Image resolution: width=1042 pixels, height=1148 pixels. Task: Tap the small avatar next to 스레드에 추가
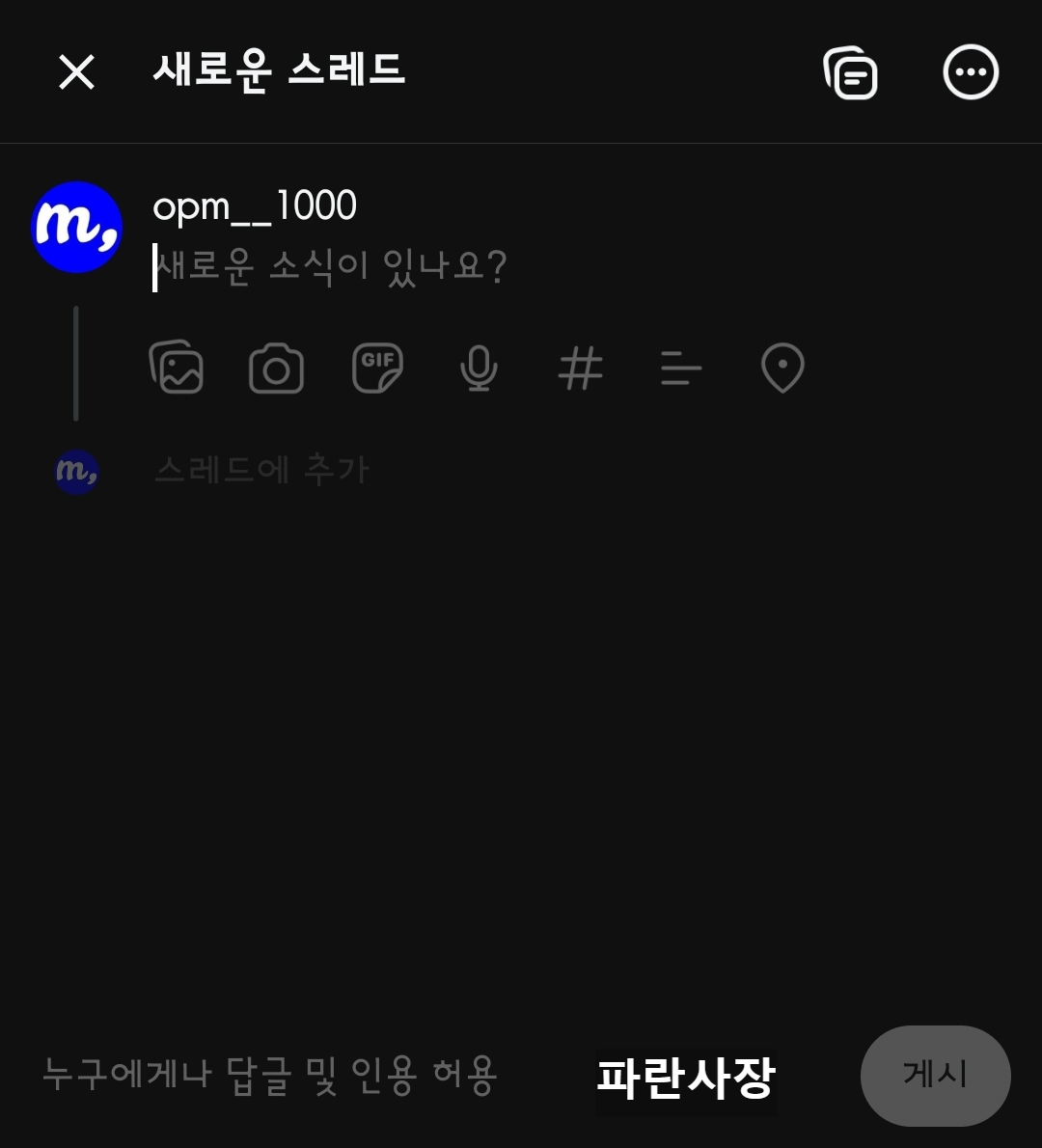(76, 472)
